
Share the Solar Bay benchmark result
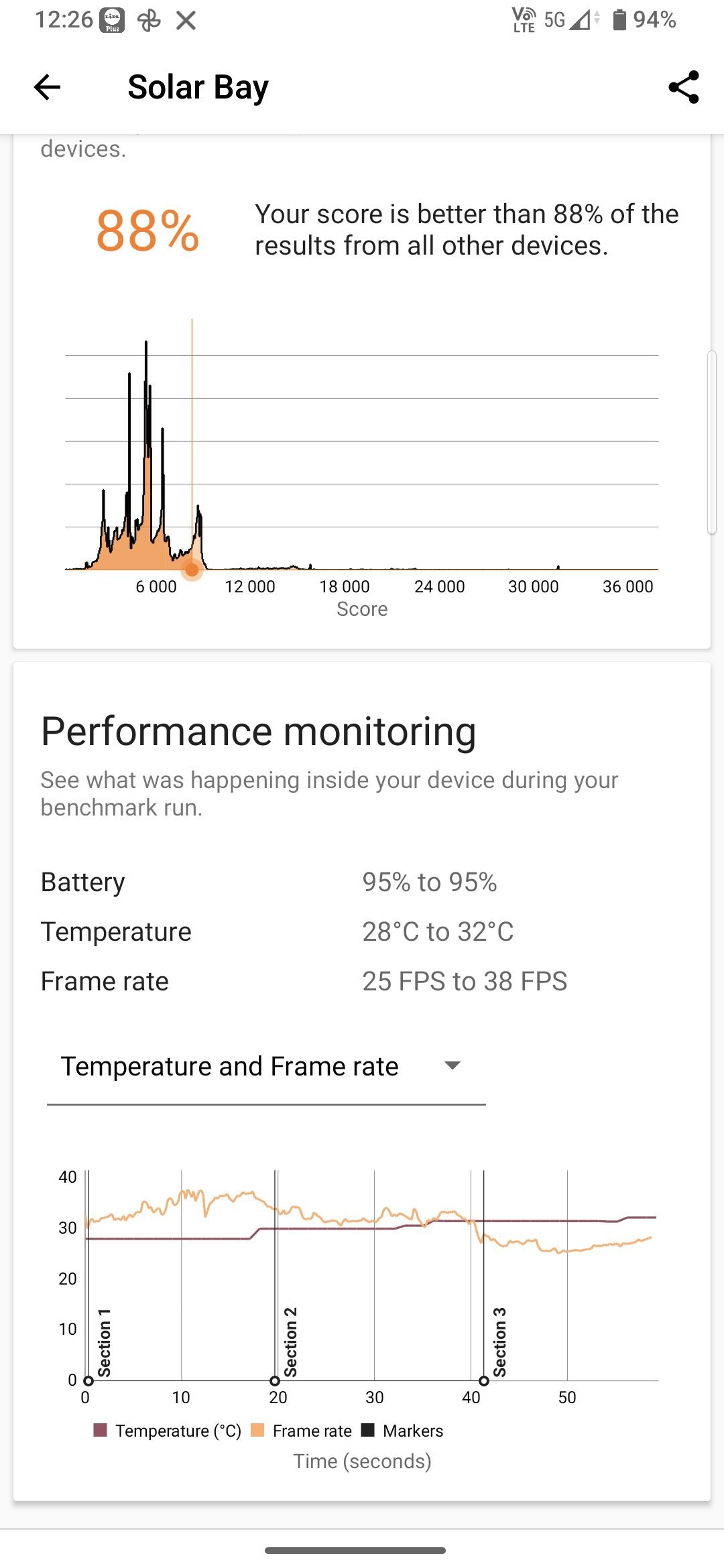(684, 87)
